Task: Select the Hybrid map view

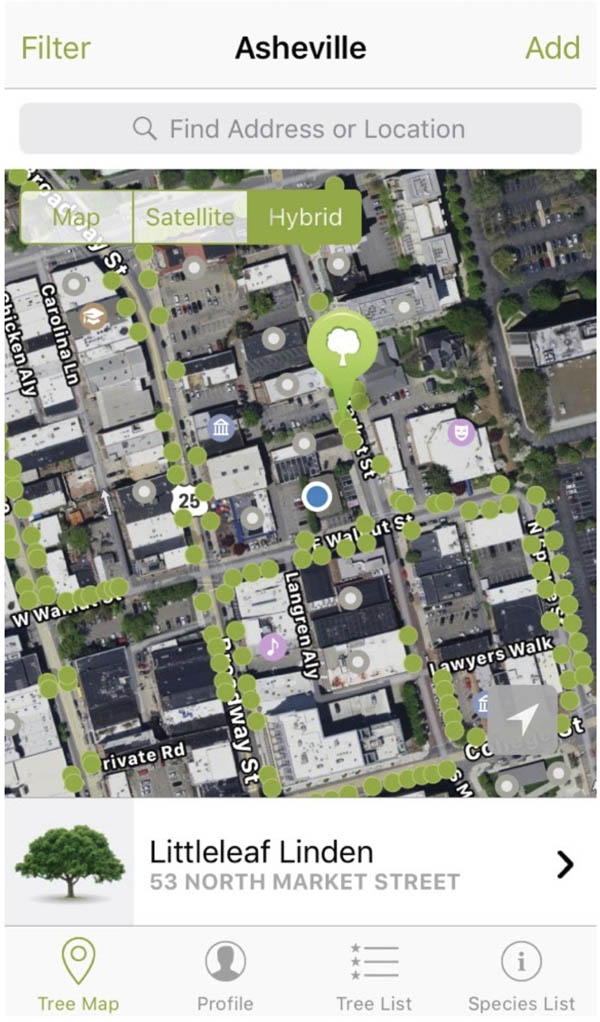Action: tap(305, 217)
